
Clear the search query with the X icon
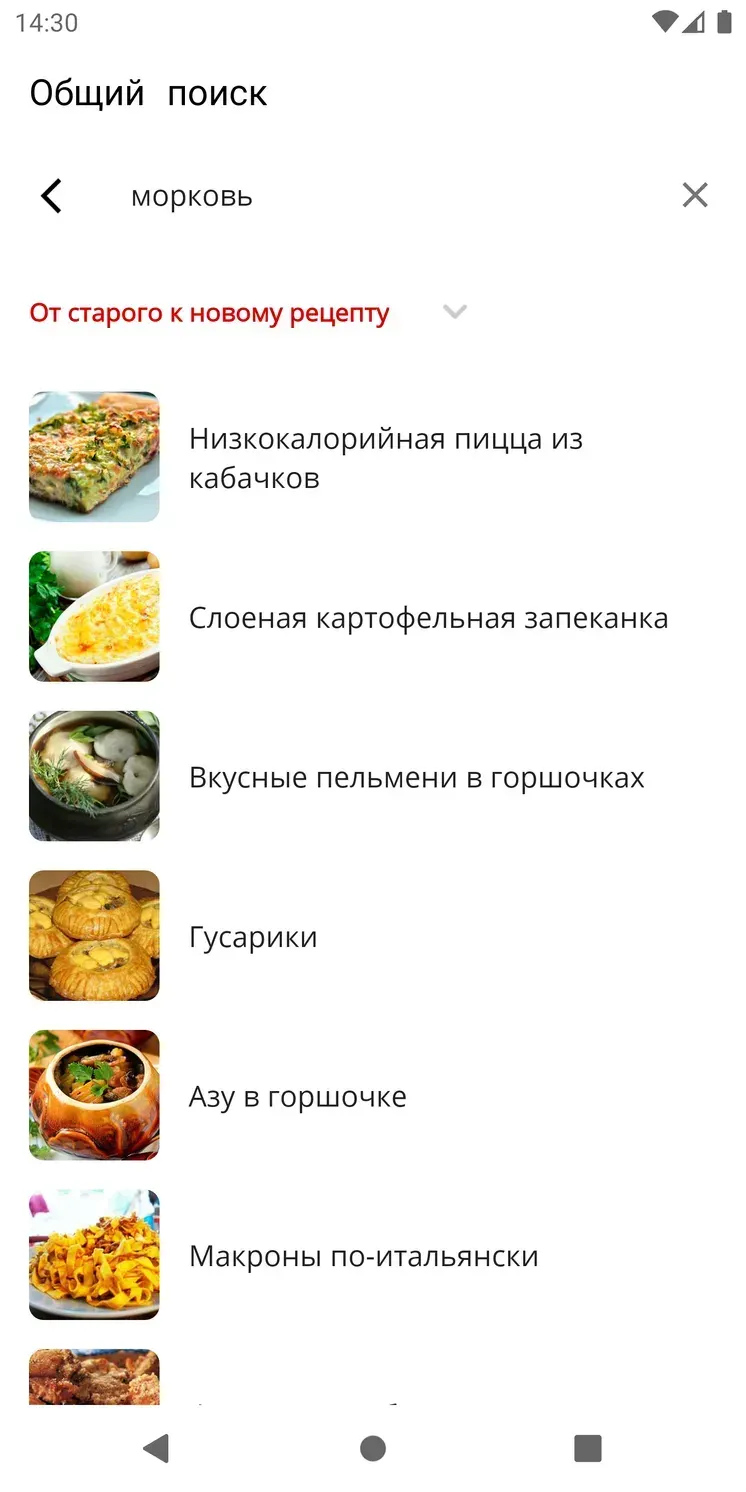click(695, 195)
